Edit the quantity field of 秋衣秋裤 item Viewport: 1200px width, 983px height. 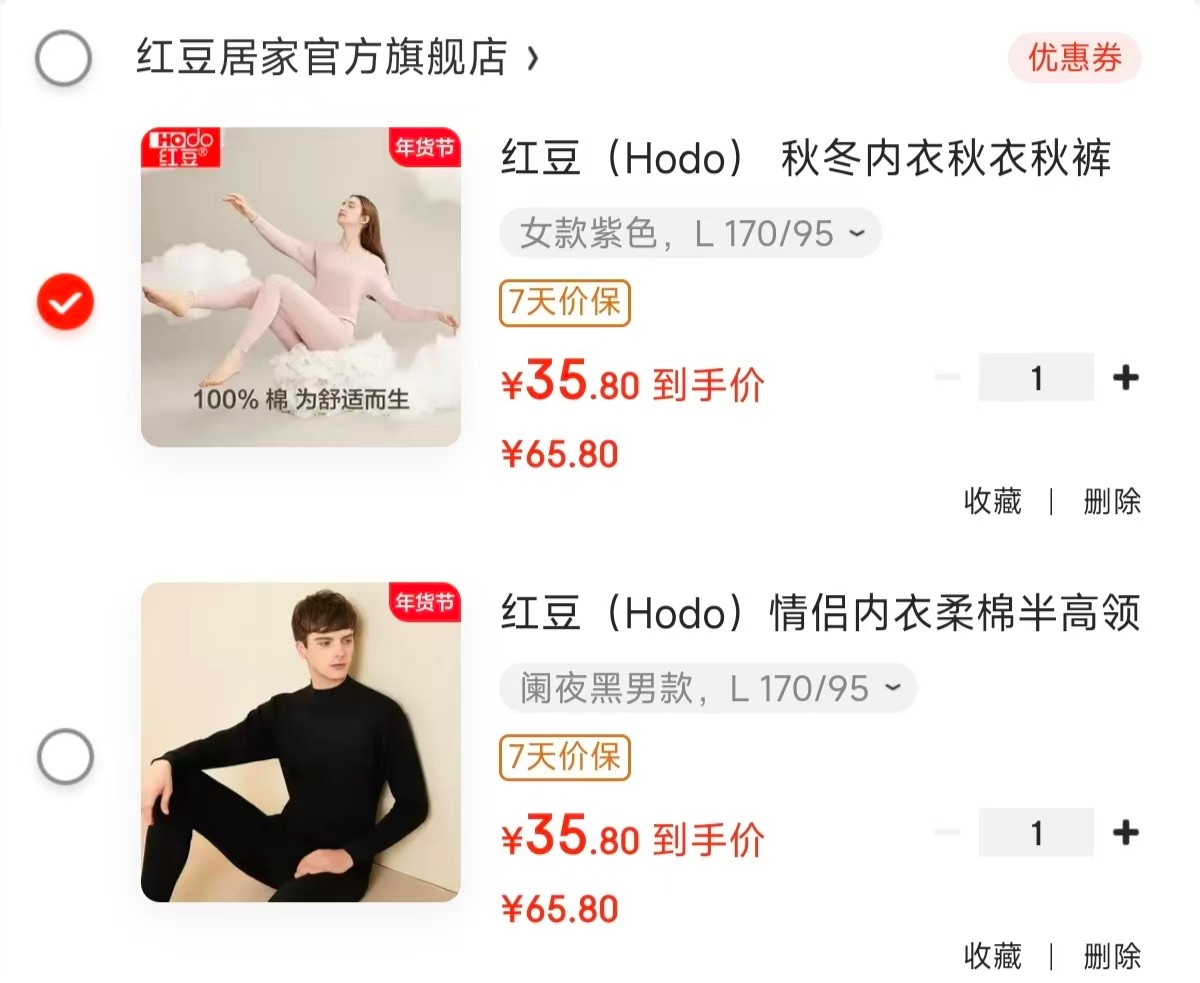(1036, 378)
